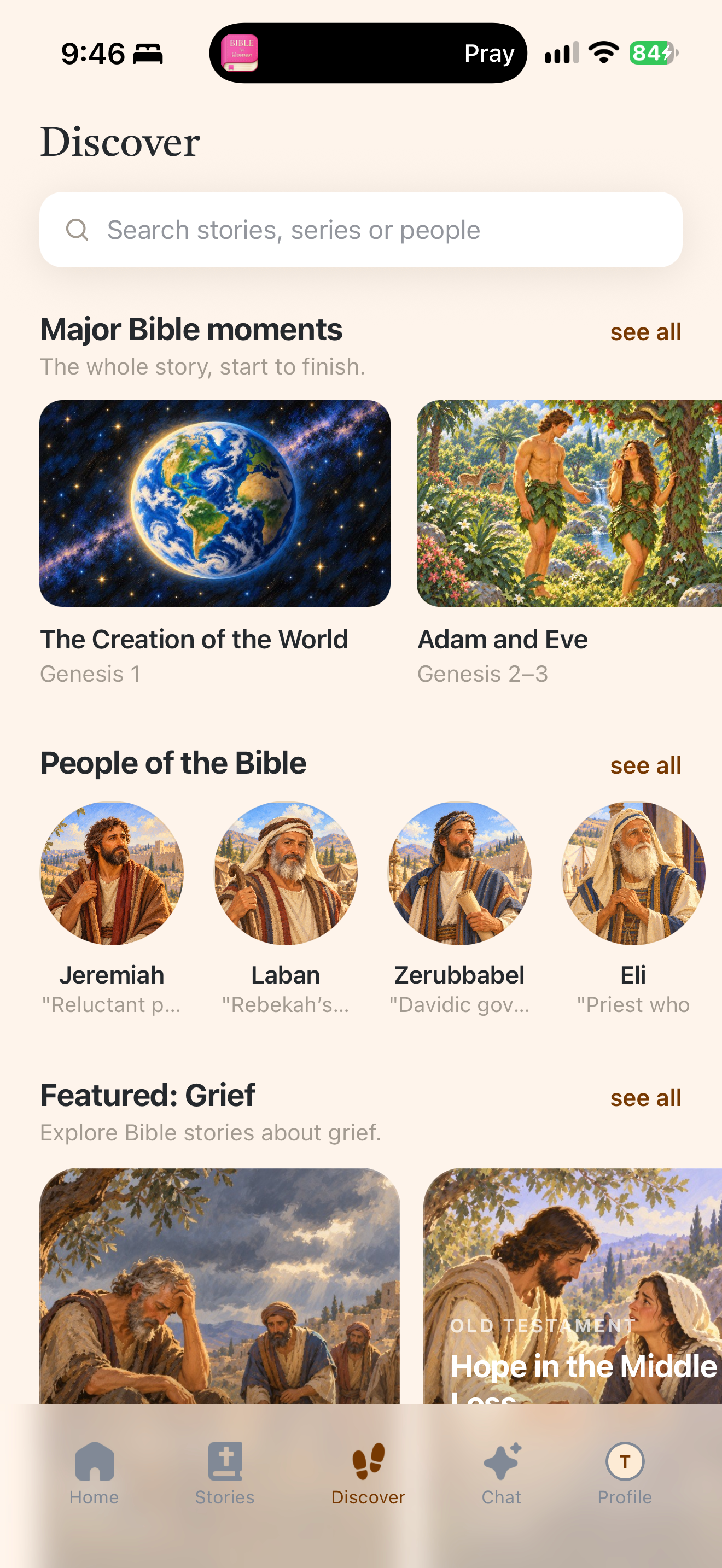The width and height of the screenshot is (722, 1568).
Task: Open the Adam and Eve story
Action: pyautogui.click(x=569, y=543)
